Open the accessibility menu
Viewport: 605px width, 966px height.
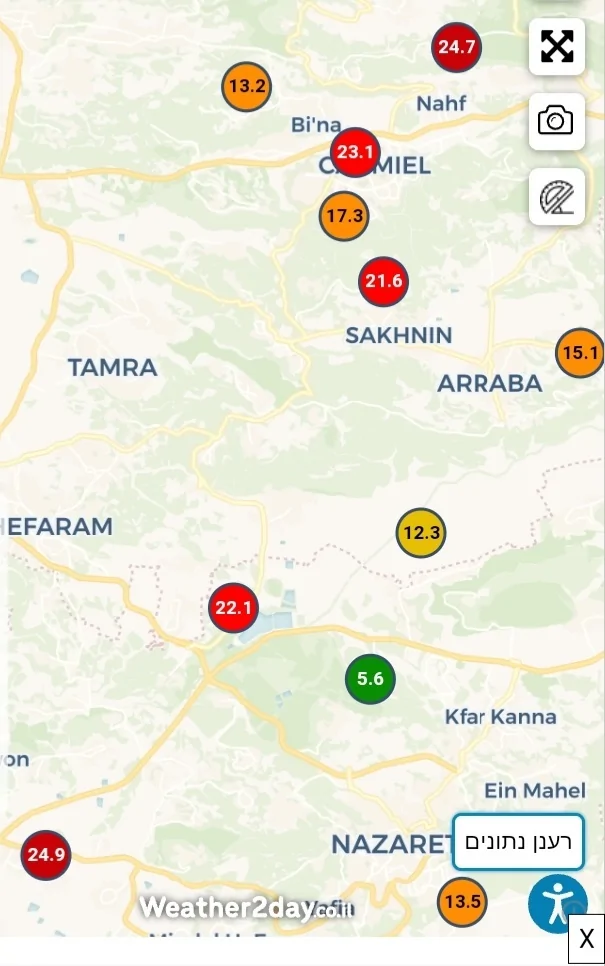(x=557, y=903)
